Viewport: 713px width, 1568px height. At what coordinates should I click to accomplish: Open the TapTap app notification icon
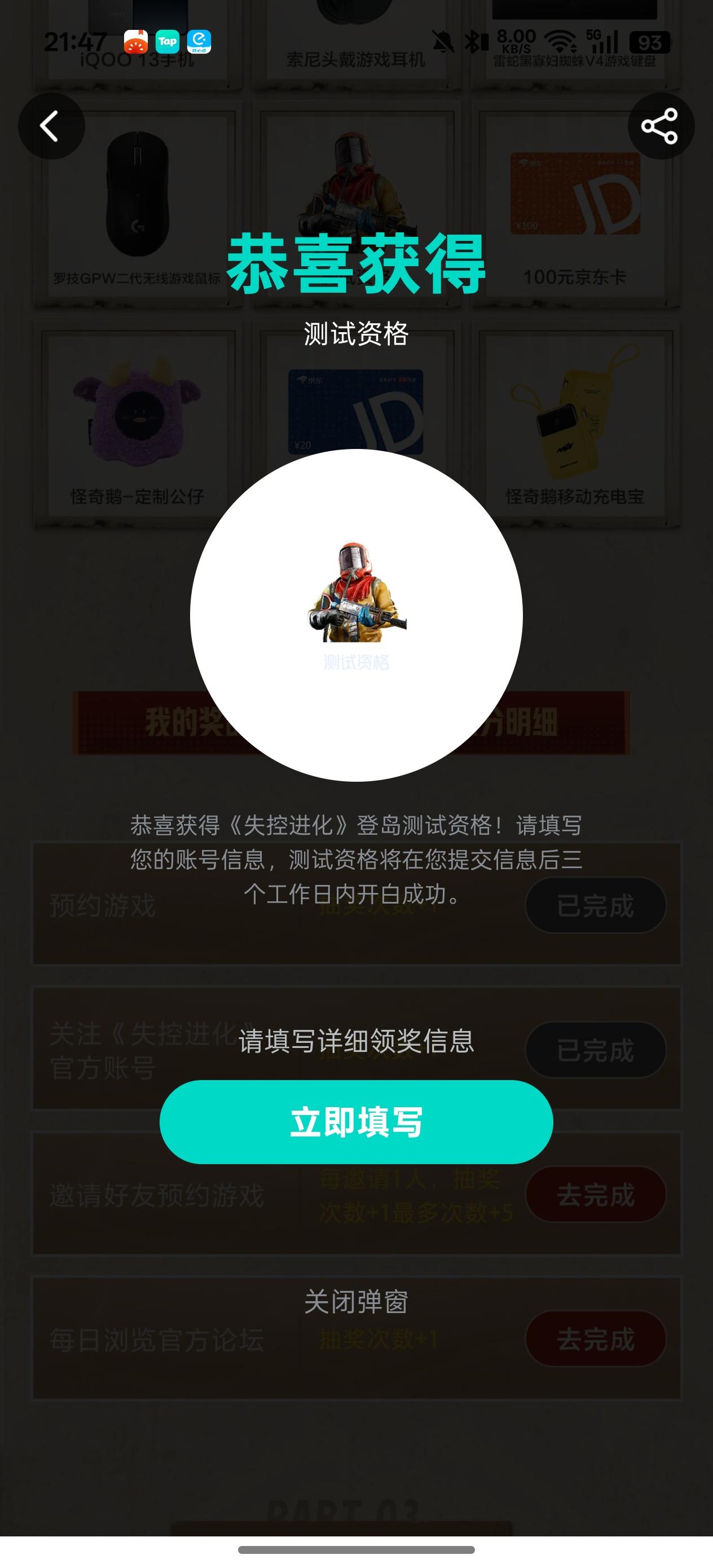pyautogui.click(x=168, y=42)
